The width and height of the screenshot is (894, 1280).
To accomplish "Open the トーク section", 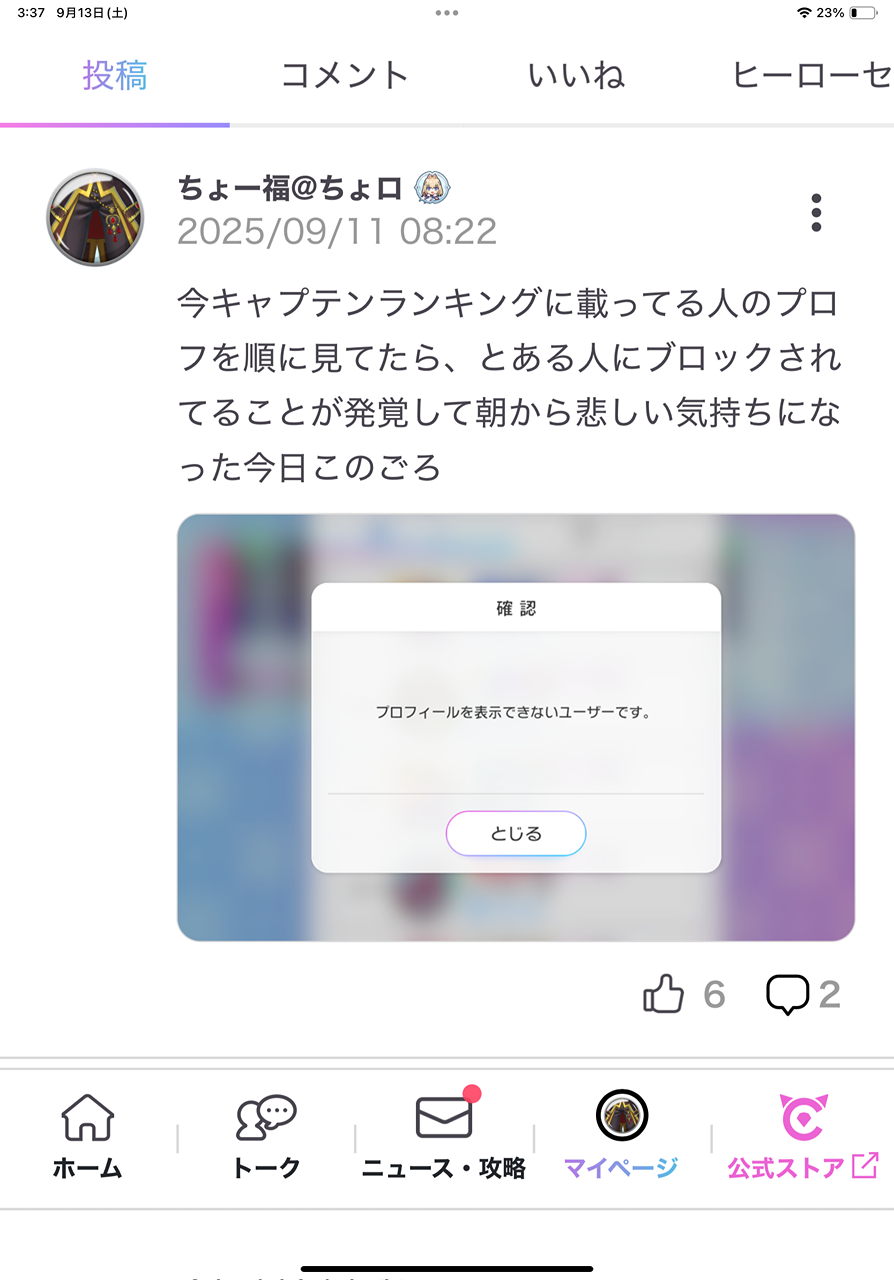I will [x=266, y=1137].
